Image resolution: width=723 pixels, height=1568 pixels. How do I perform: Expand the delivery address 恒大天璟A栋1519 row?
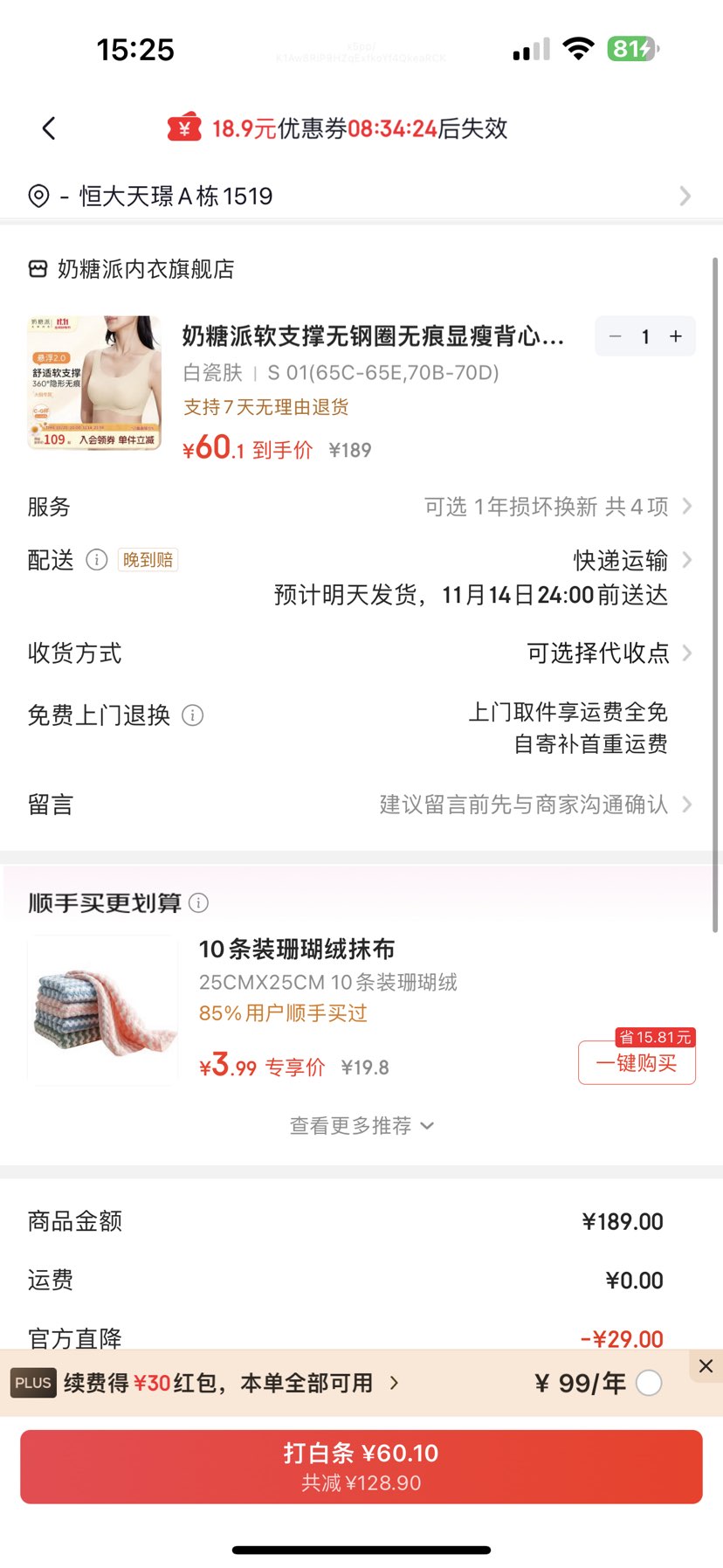click(x=361, y=195)
